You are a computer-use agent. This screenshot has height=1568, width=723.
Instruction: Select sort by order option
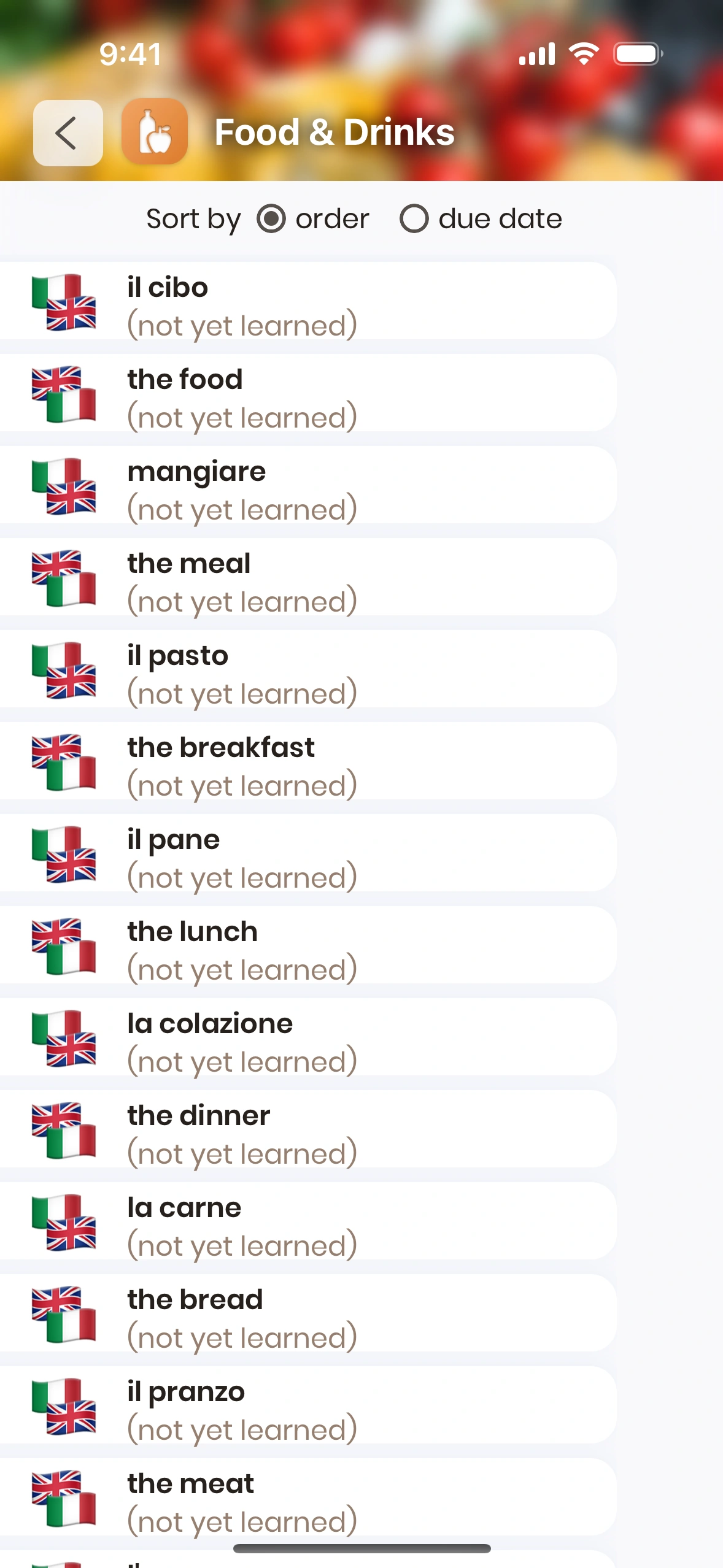(271, 219)
